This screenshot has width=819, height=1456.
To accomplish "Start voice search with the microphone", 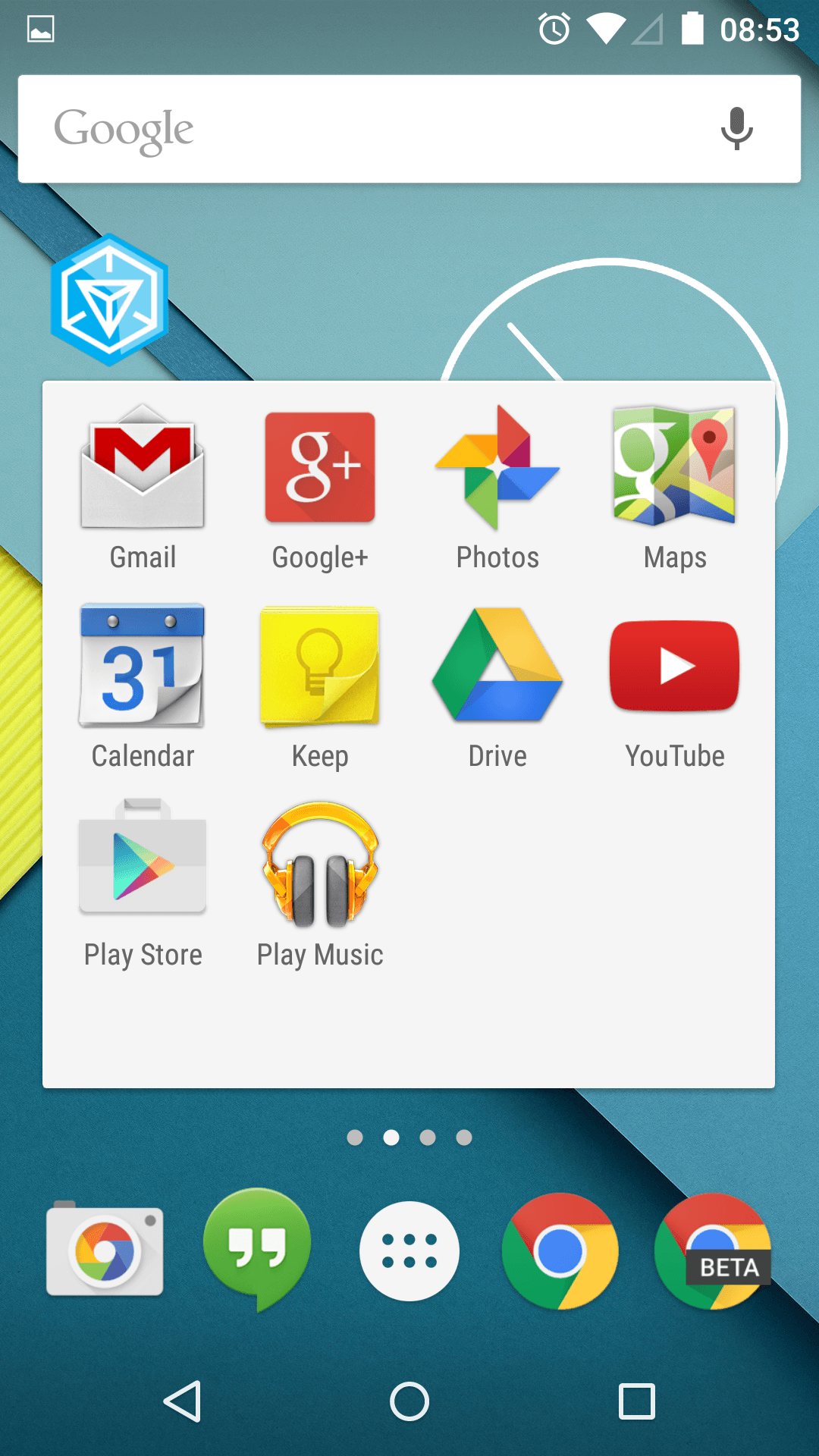I will (736, 129).
